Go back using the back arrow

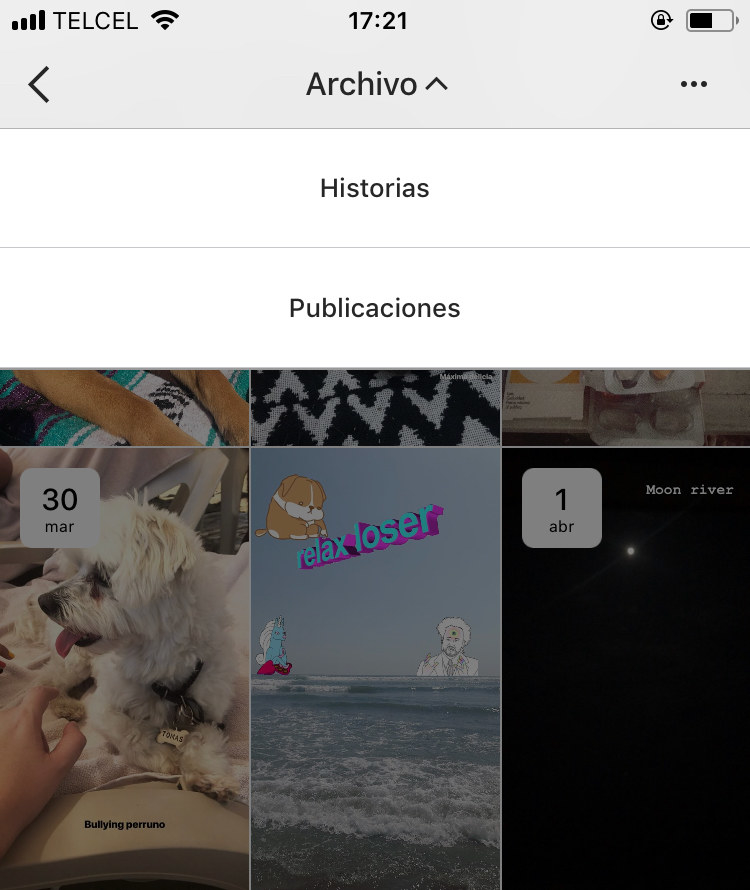[39, 85]
